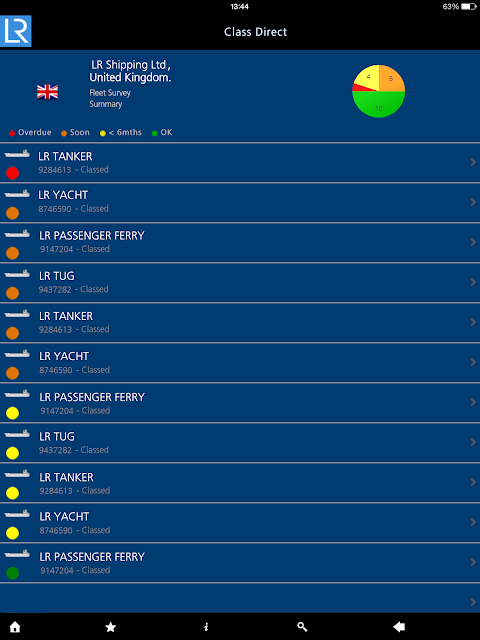The width and height of the screenshot is (480, 640).
Task: Open search with the magnifier icon
Action: click(302, 627)
